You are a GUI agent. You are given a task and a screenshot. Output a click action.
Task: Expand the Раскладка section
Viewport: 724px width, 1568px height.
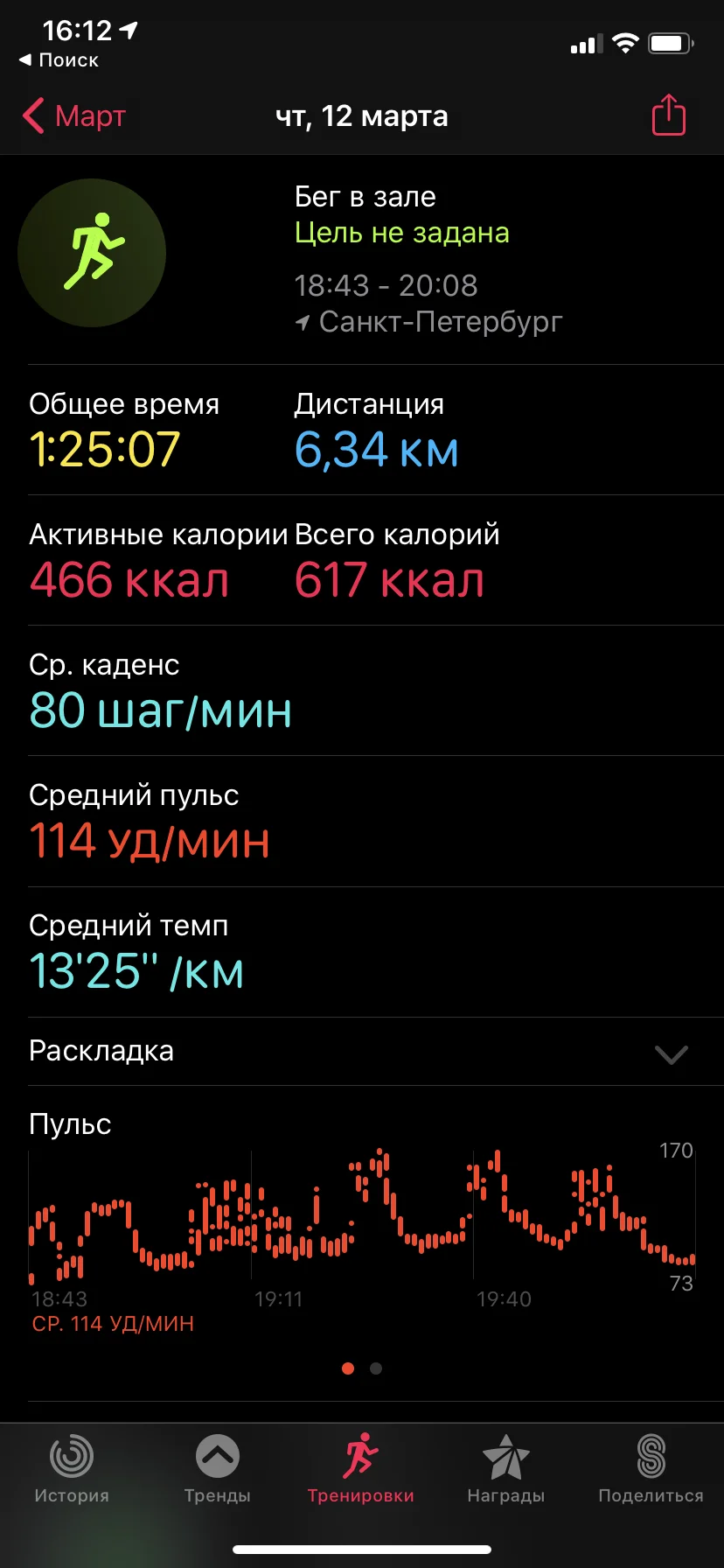pos(671,1053)
